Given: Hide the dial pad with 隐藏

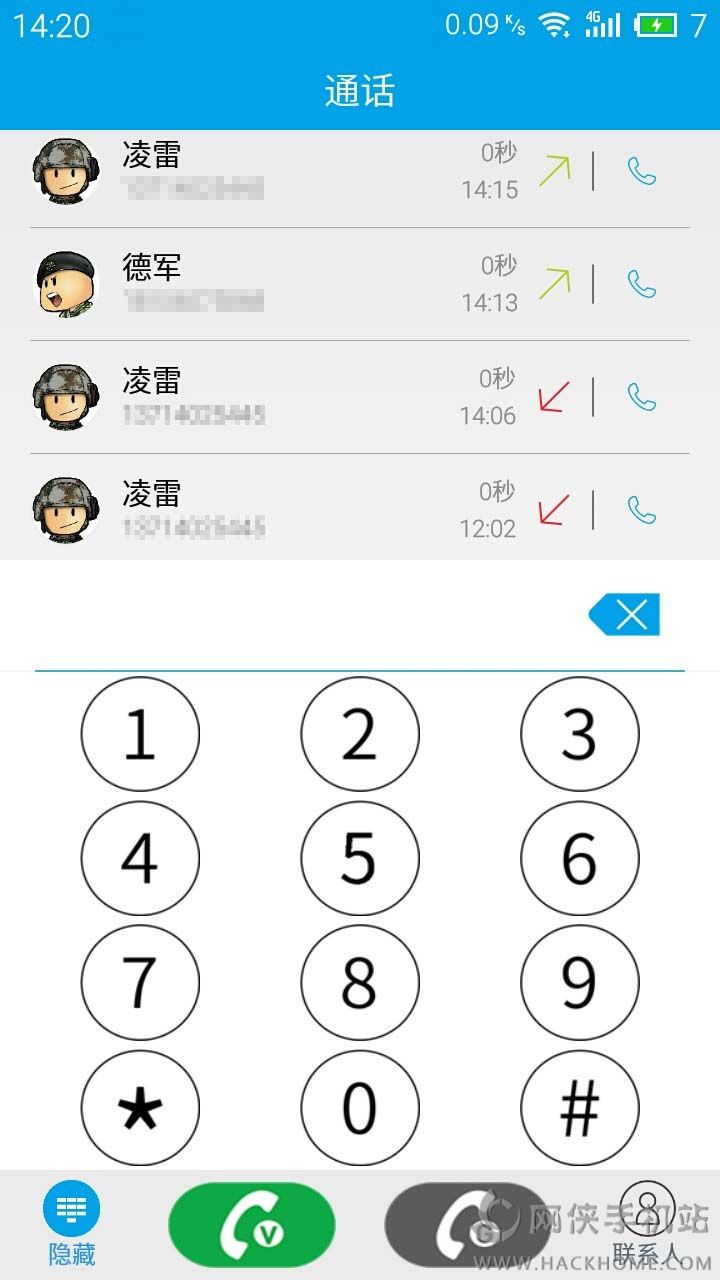Looking at the screenshot, I should pos(72,1224).
